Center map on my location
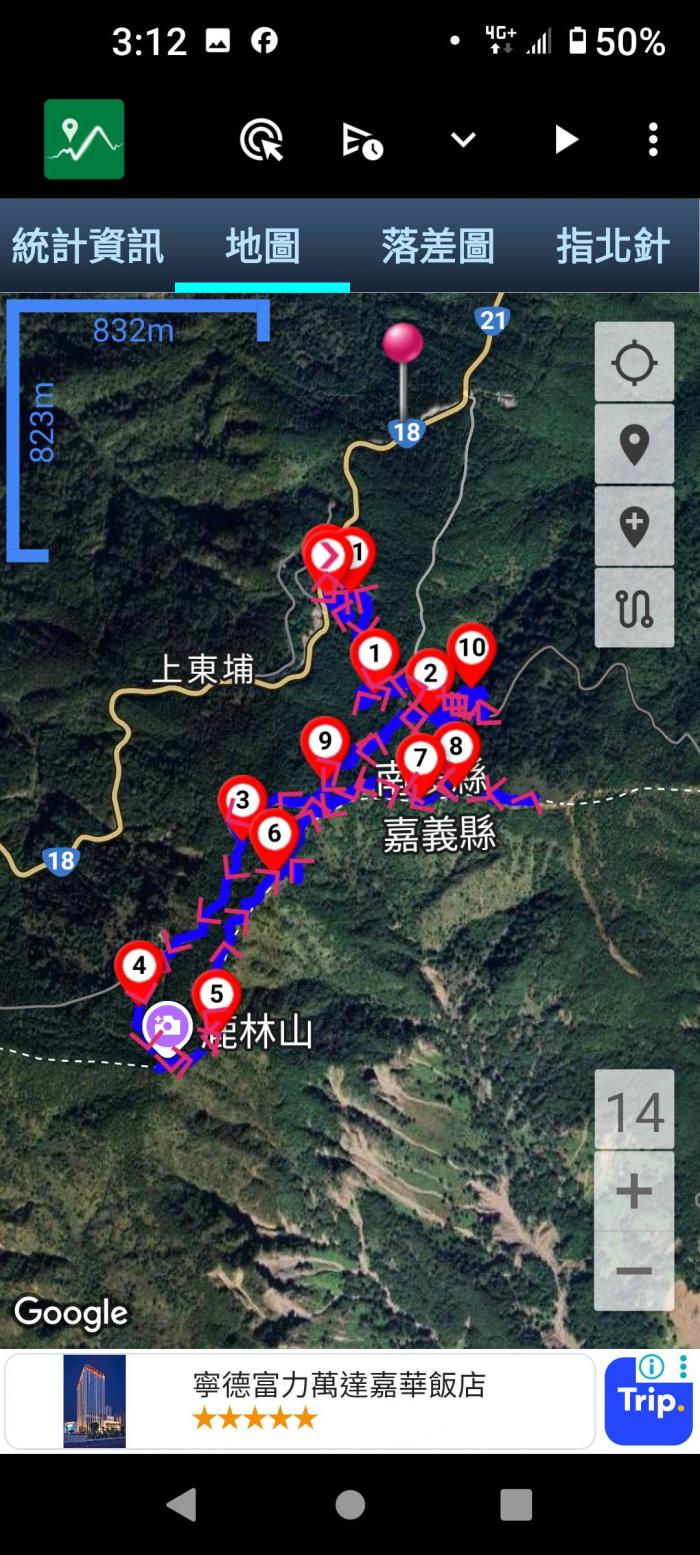Screen dimensions: 700x1555 [x=634, y=362]
